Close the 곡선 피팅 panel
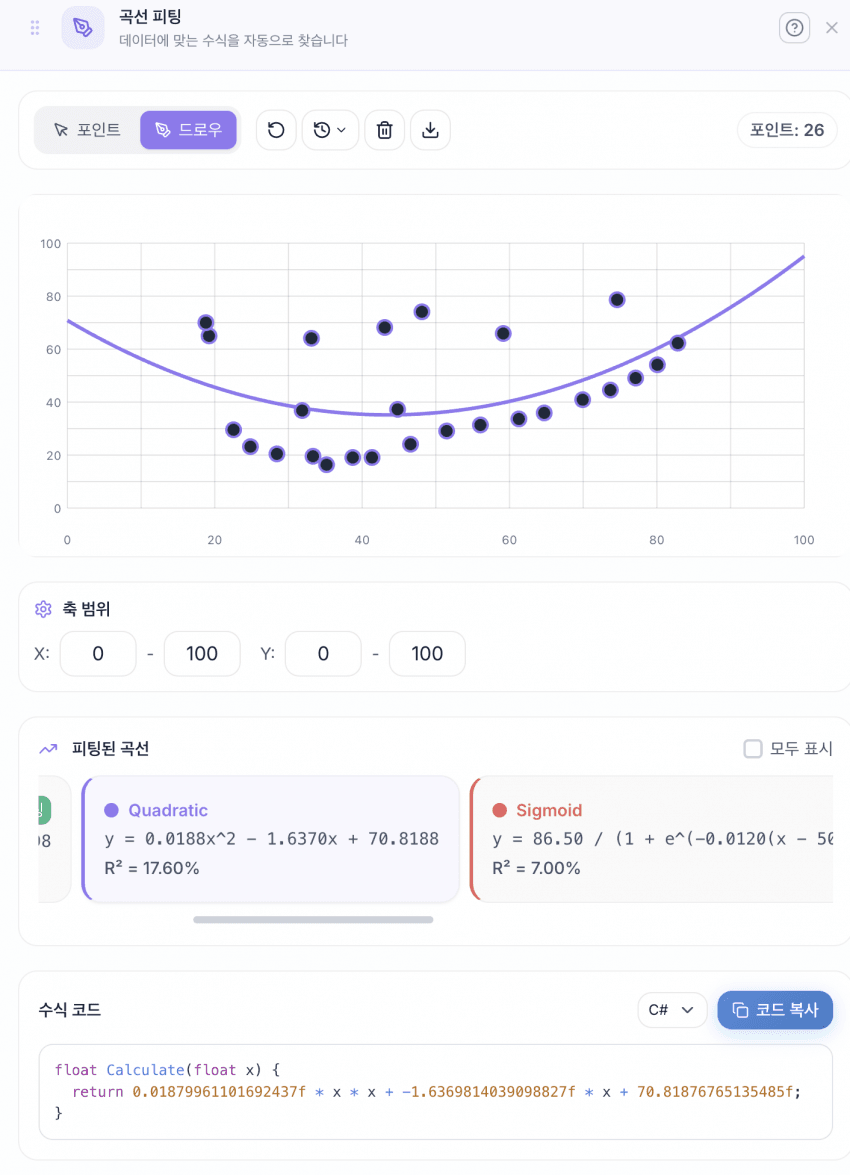Image resolution: width=850 pixels, height=1175 pixels. [831, 28]
